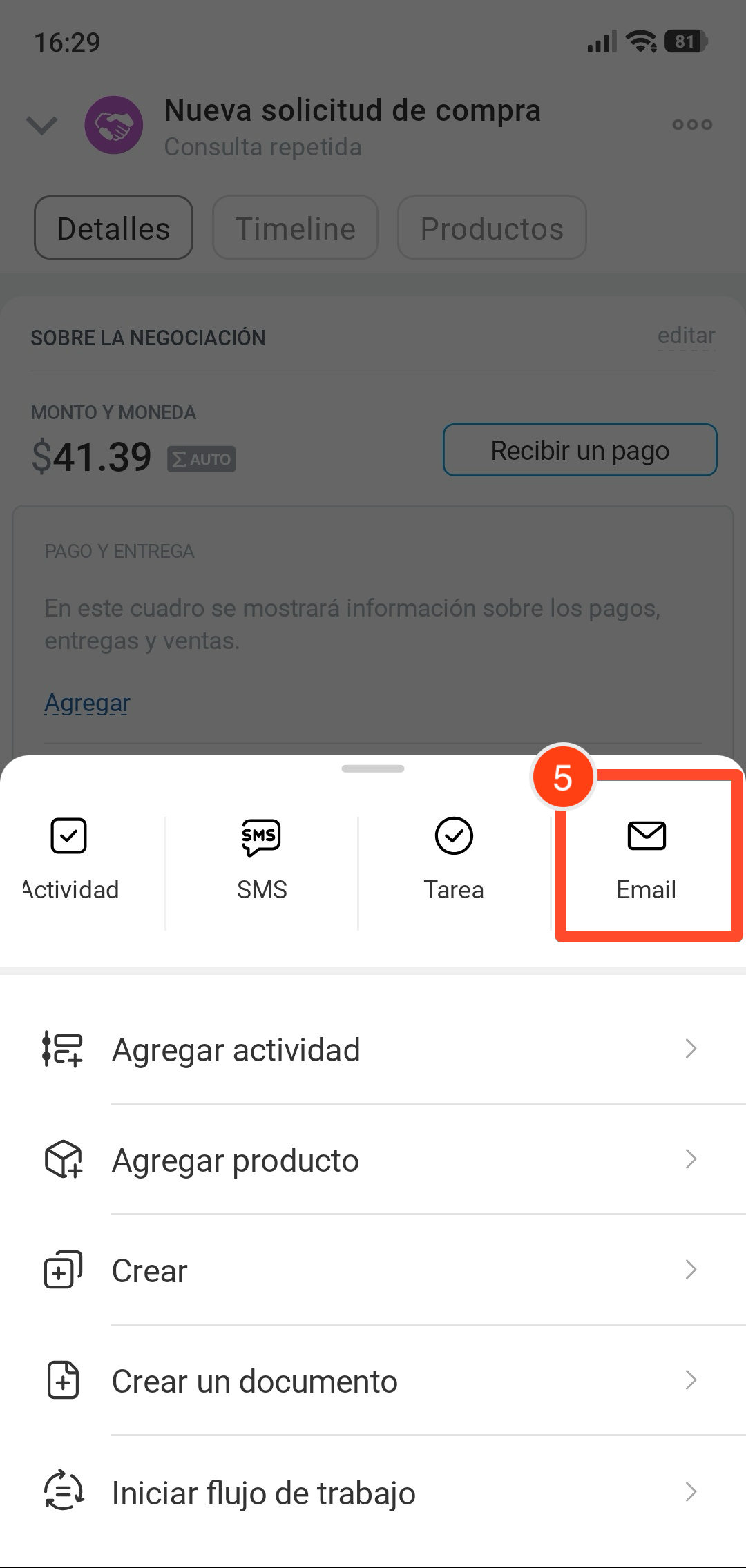Switch to the Productos tab
Image resolution: width=746 pixels, height=1568 pixels.
(x=492, y=228)
